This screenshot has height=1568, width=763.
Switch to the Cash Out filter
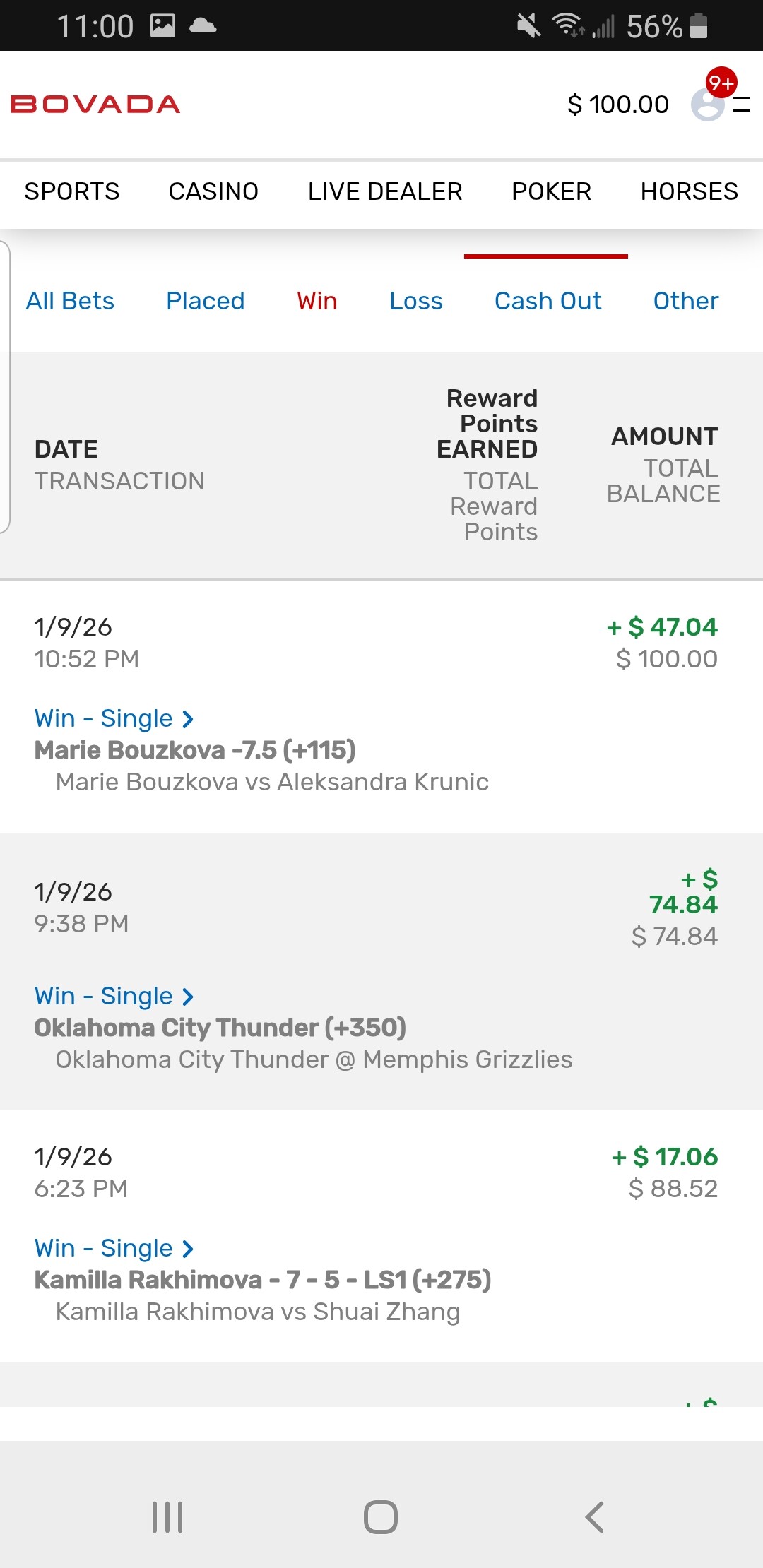(548, 301)
